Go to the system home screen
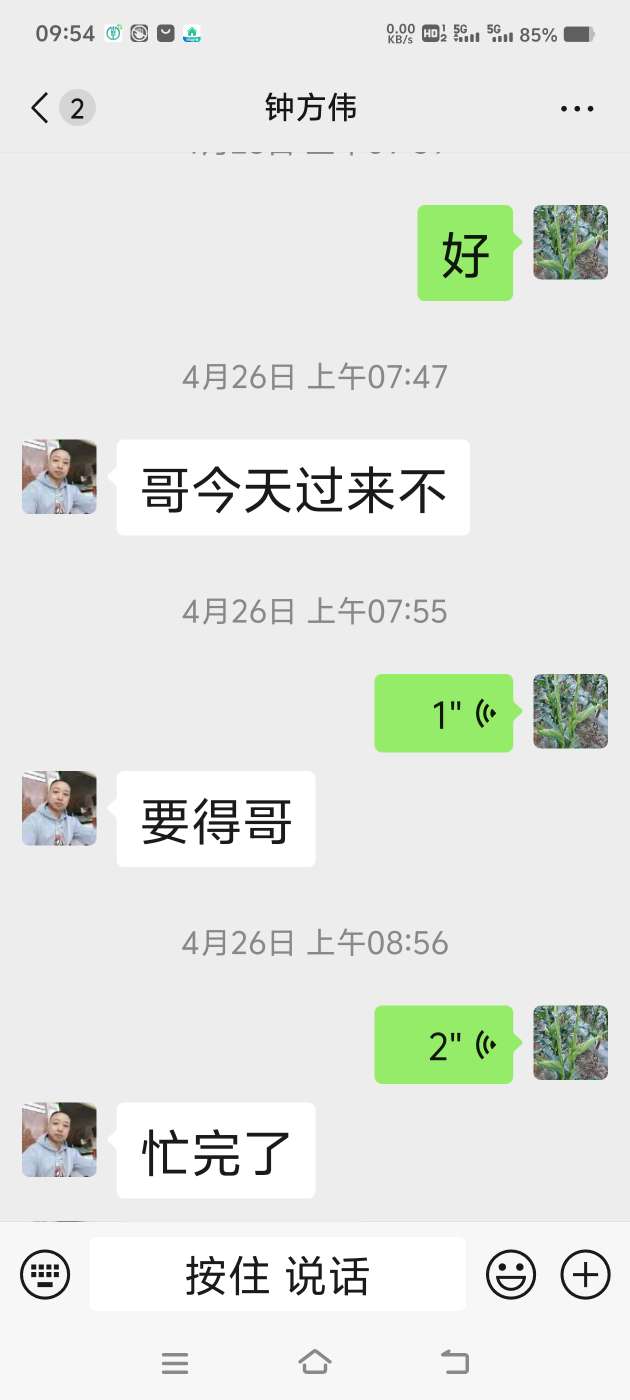630x1400 pixels. pyautogui.click(x=315, y=1362)
